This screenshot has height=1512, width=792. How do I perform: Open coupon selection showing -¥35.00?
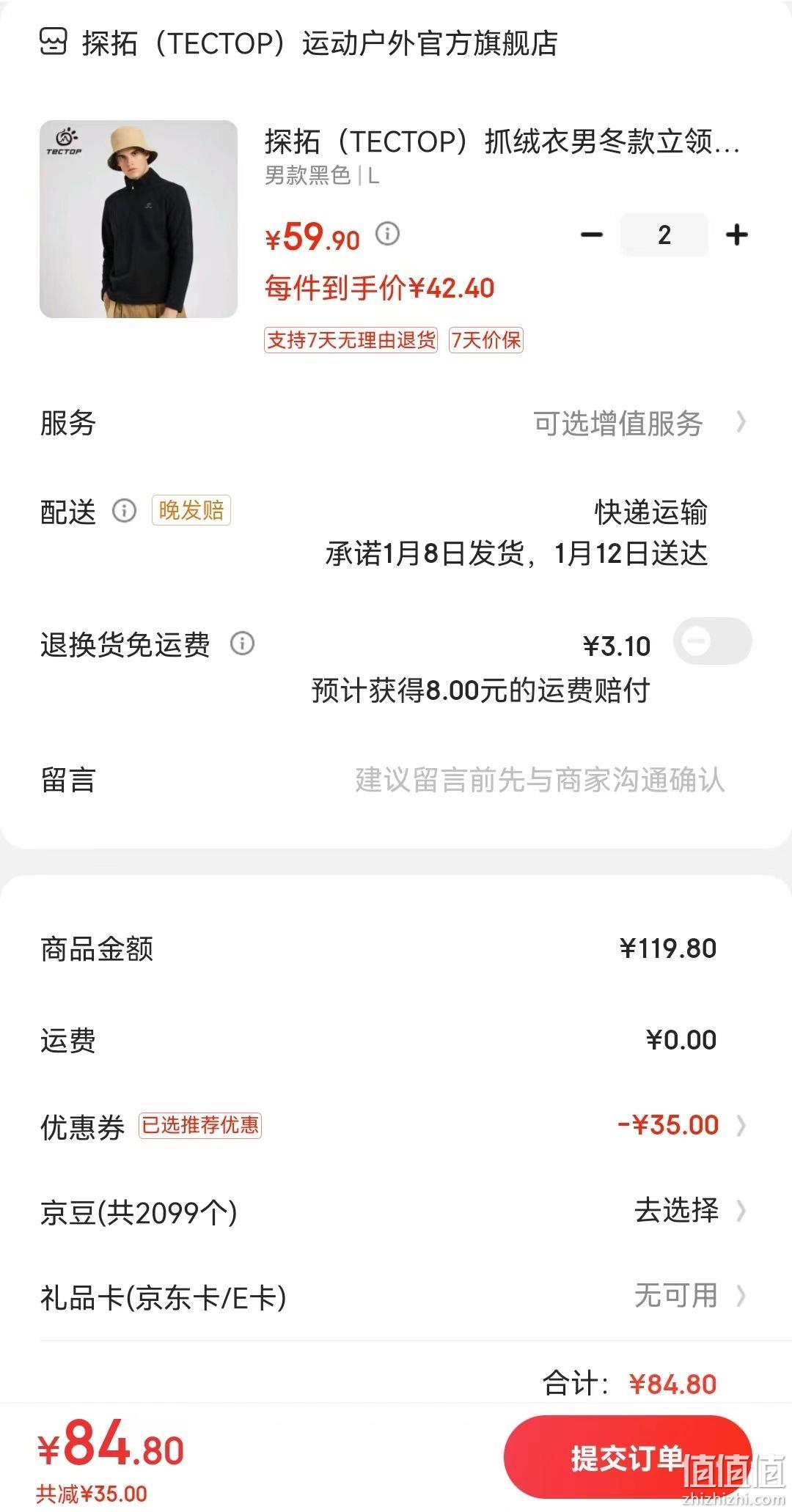click(682, 1125)
